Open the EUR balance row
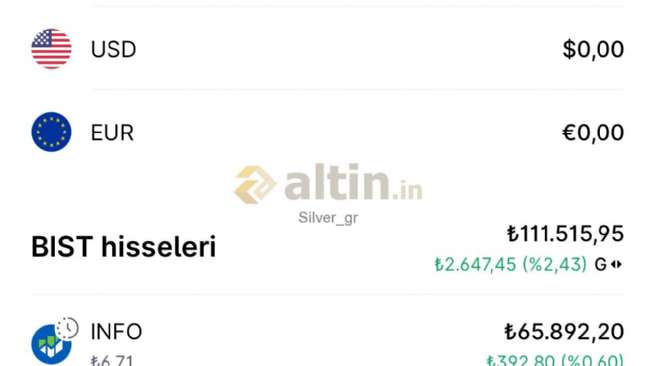The image size is (654, 366). pos(327,132)
